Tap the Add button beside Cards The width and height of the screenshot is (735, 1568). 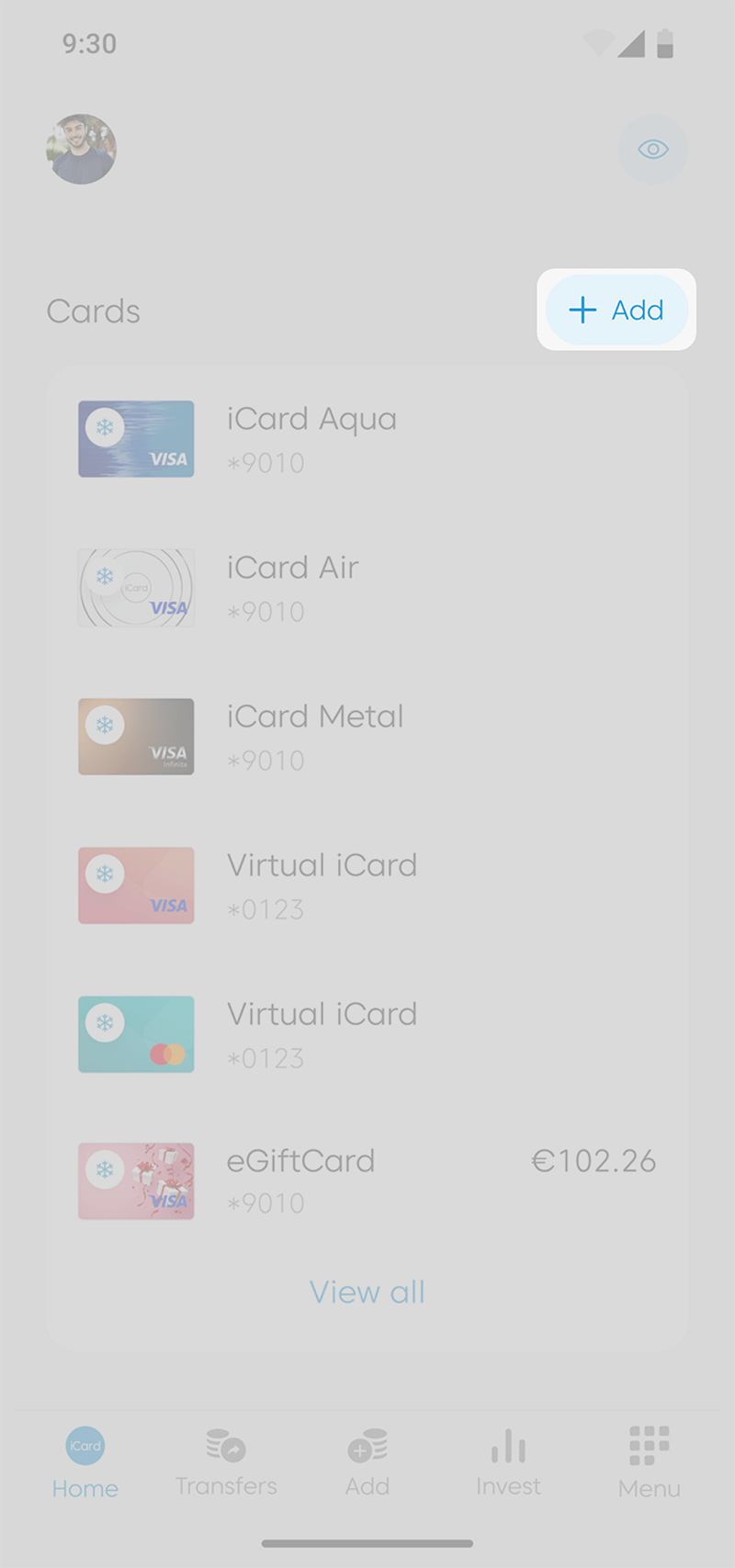tap(616, 310)
